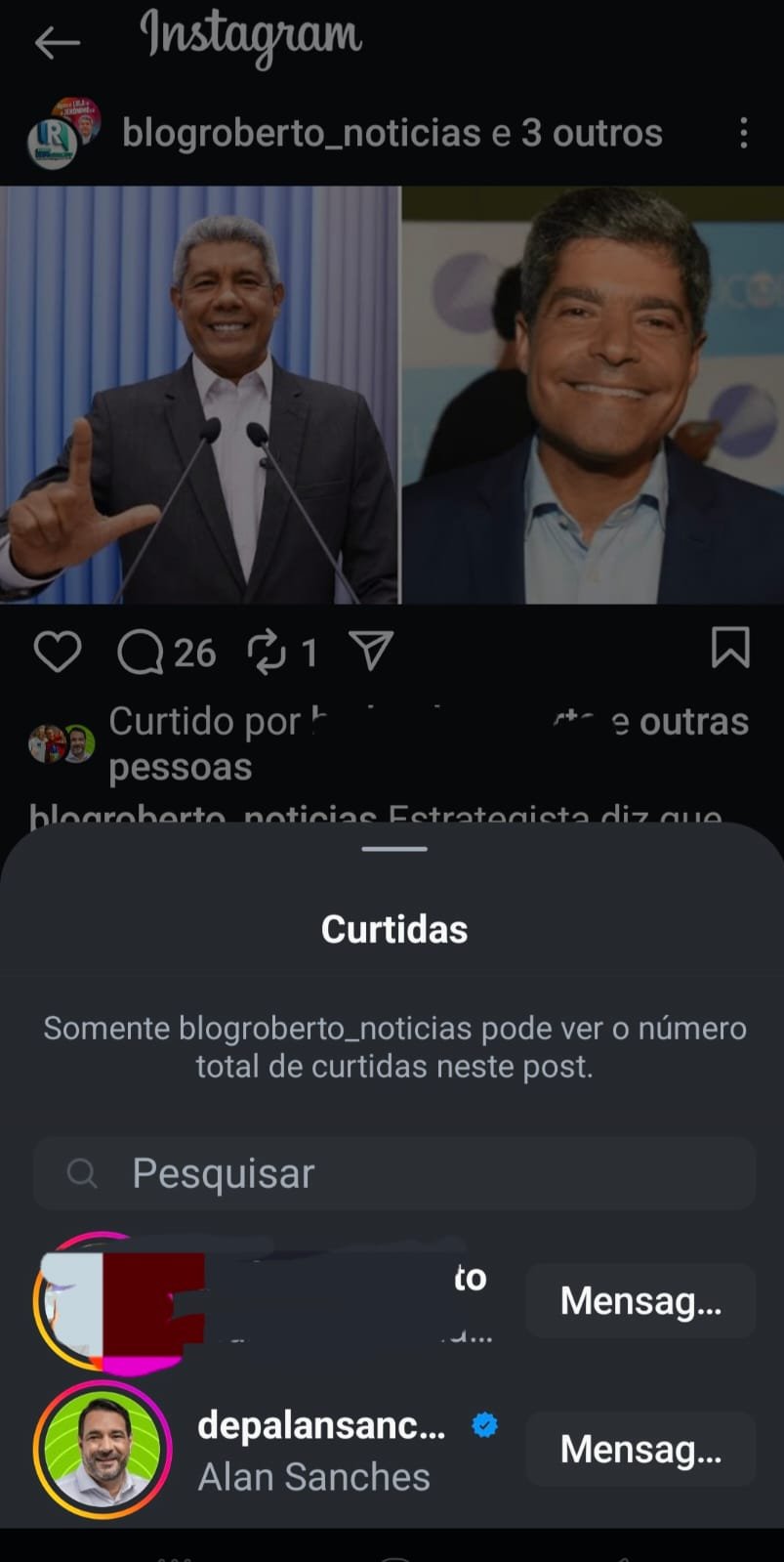Message Alan Sanches
This screenshot has width=784, height=1562.
click(x=640, y=1449)
